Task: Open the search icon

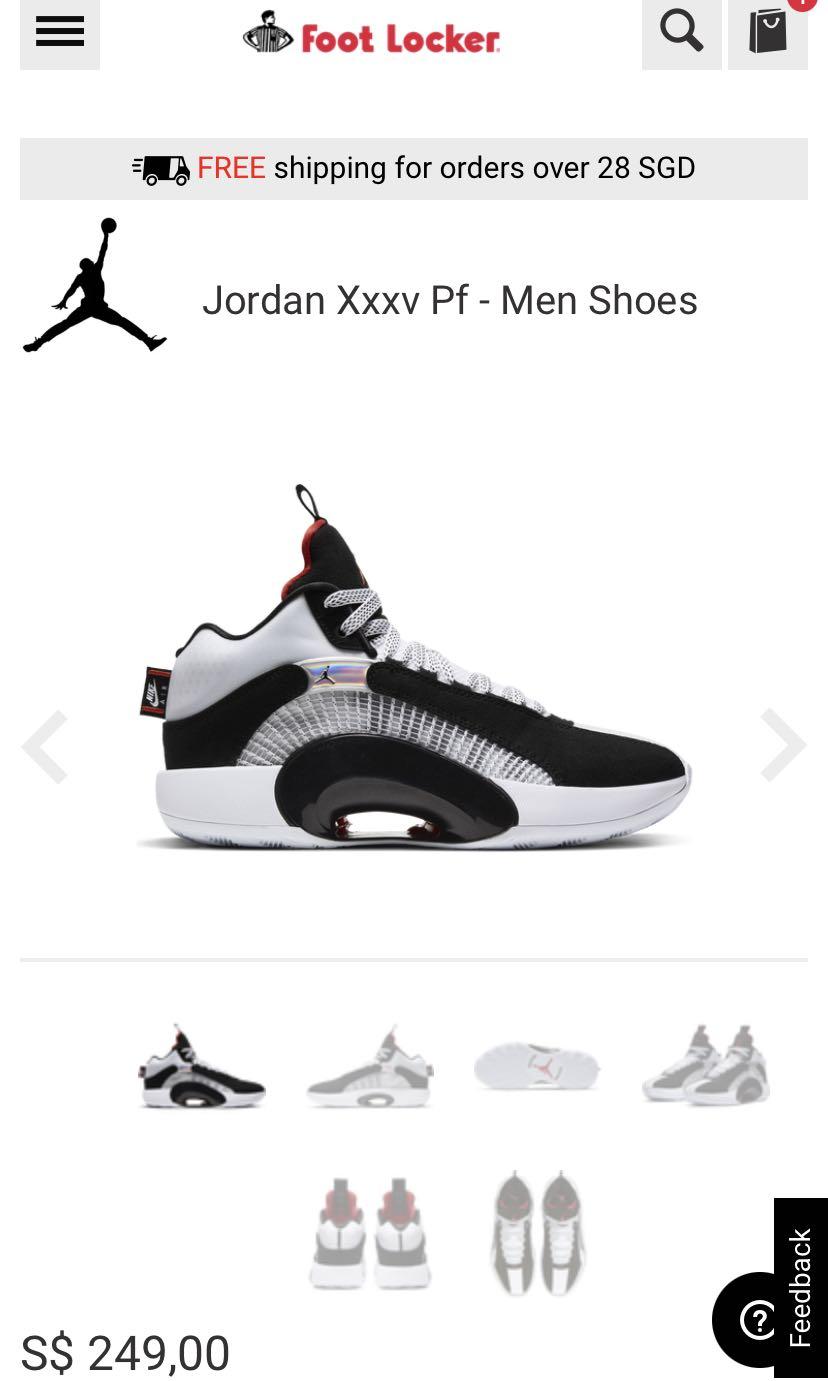Action: (x=681, y=33)
